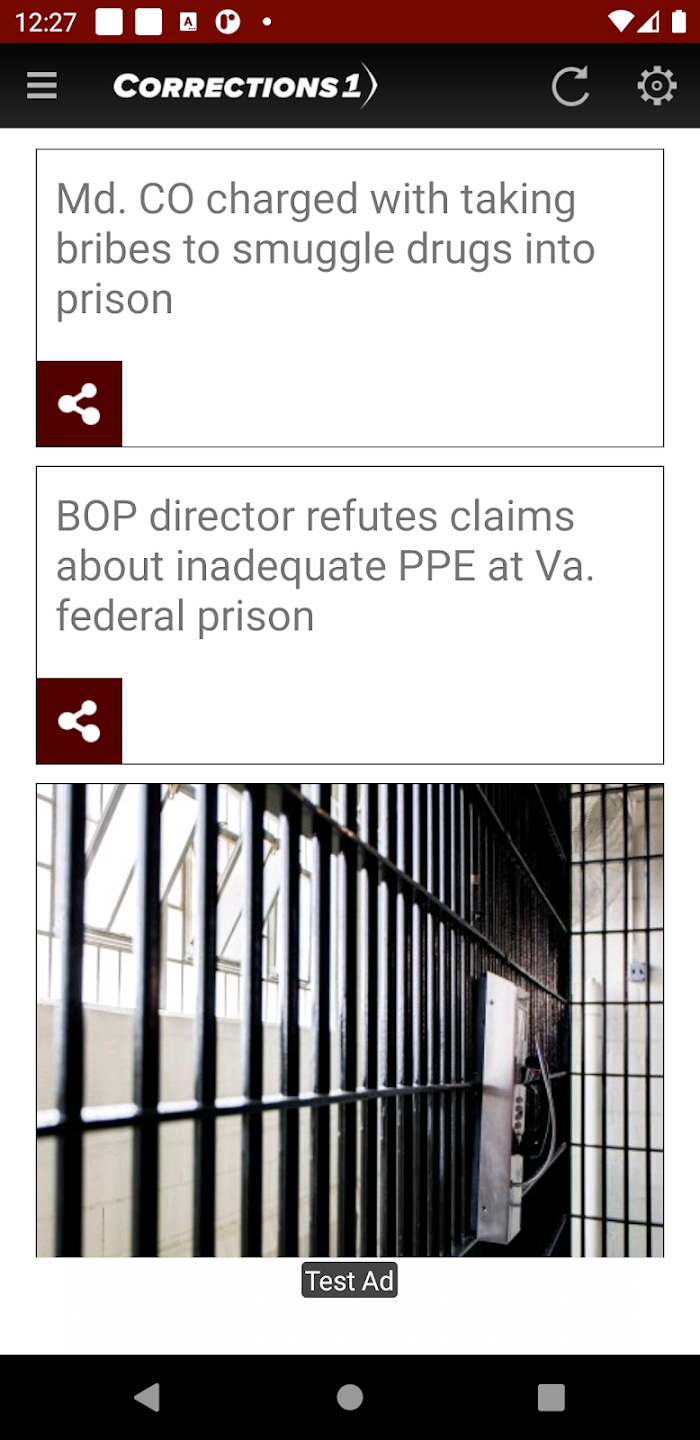Open the settings gear

tap(657, 86)
